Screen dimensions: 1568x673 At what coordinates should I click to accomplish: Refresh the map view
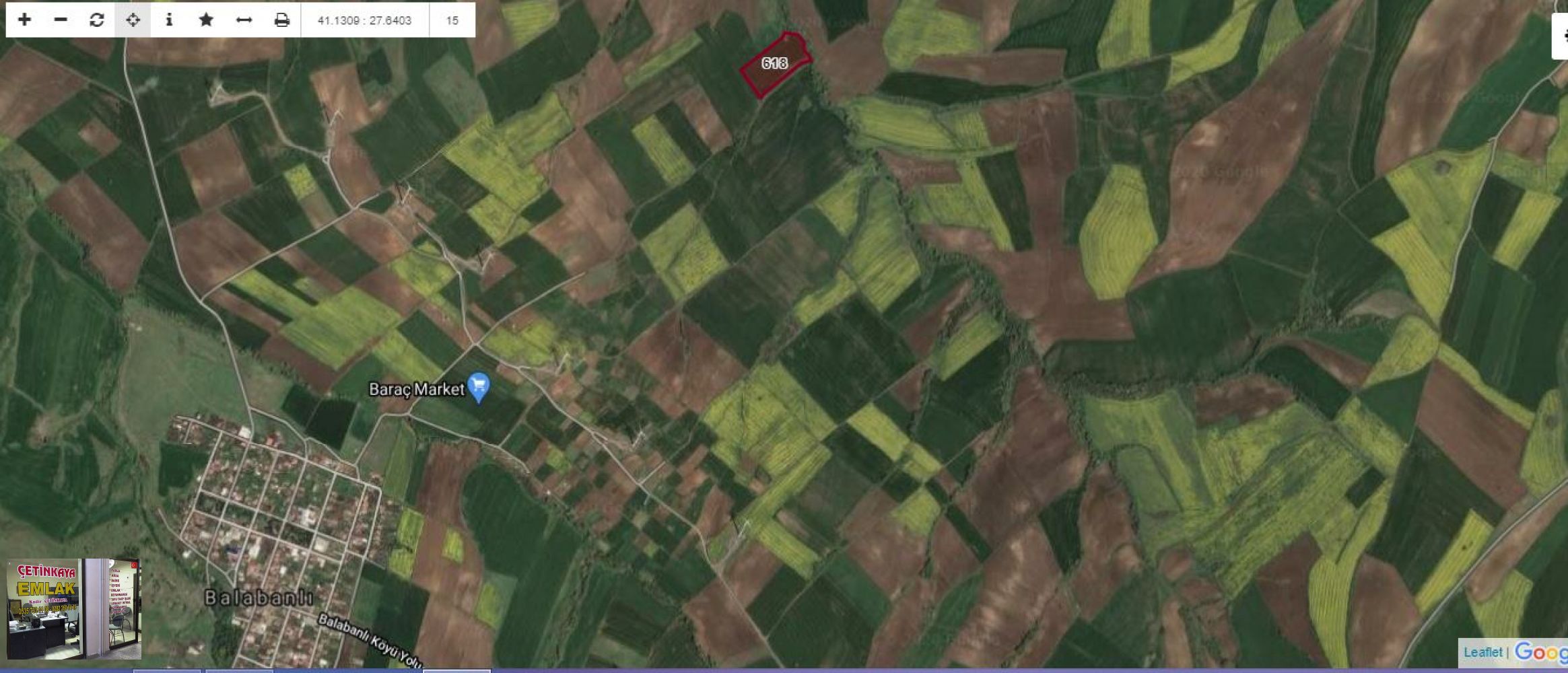(97, 20)
